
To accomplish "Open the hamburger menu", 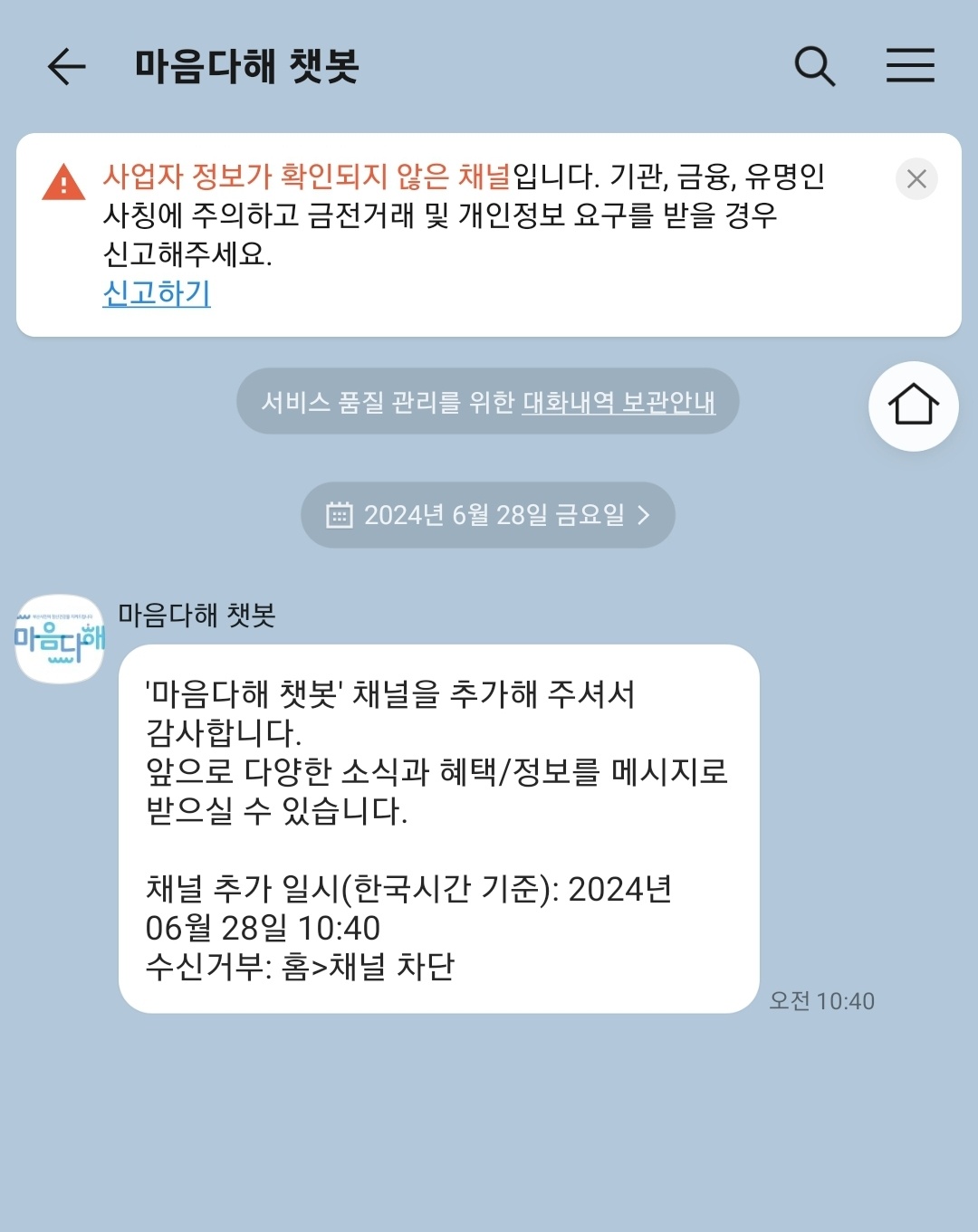I will pyautogui.click(x=909, y=66).
